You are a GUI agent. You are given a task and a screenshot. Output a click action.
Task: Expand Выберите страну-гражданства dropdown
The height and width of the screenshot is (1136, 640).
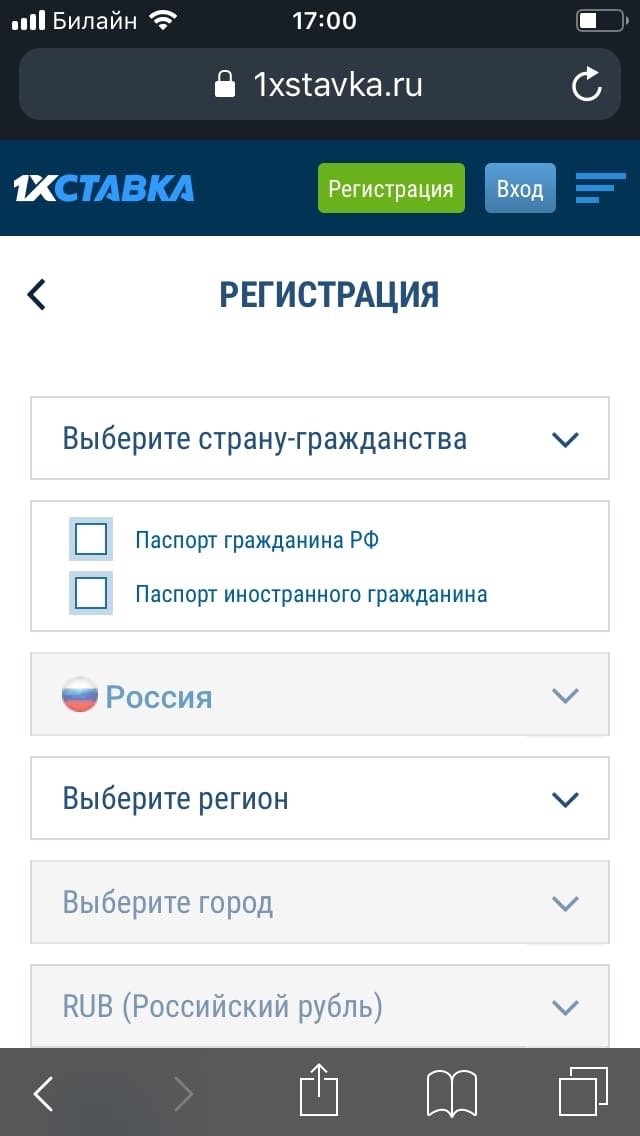[x=320, y=438]
